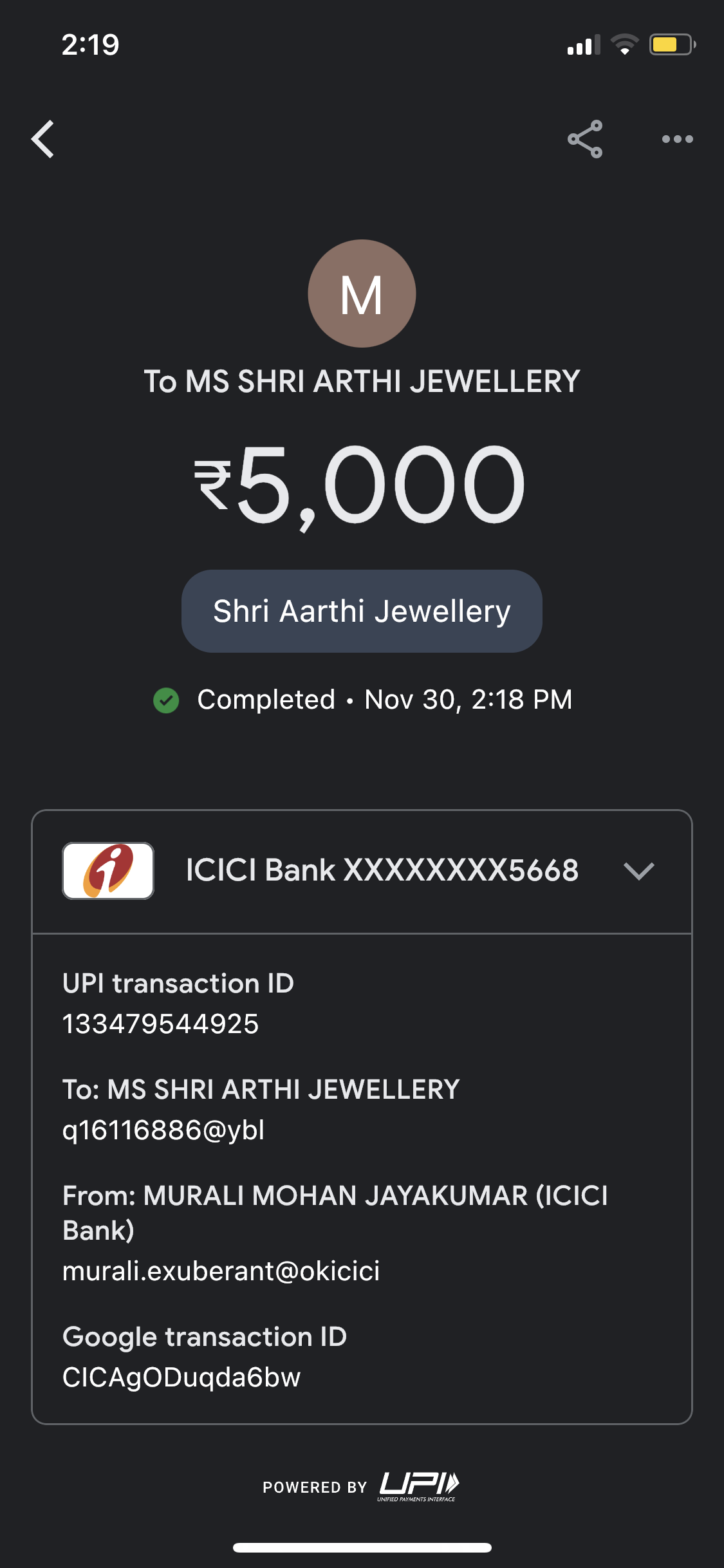Open the three-dot overflow menu
Image resolution: width=724 pixels, height=1568 pixels.
677,139
